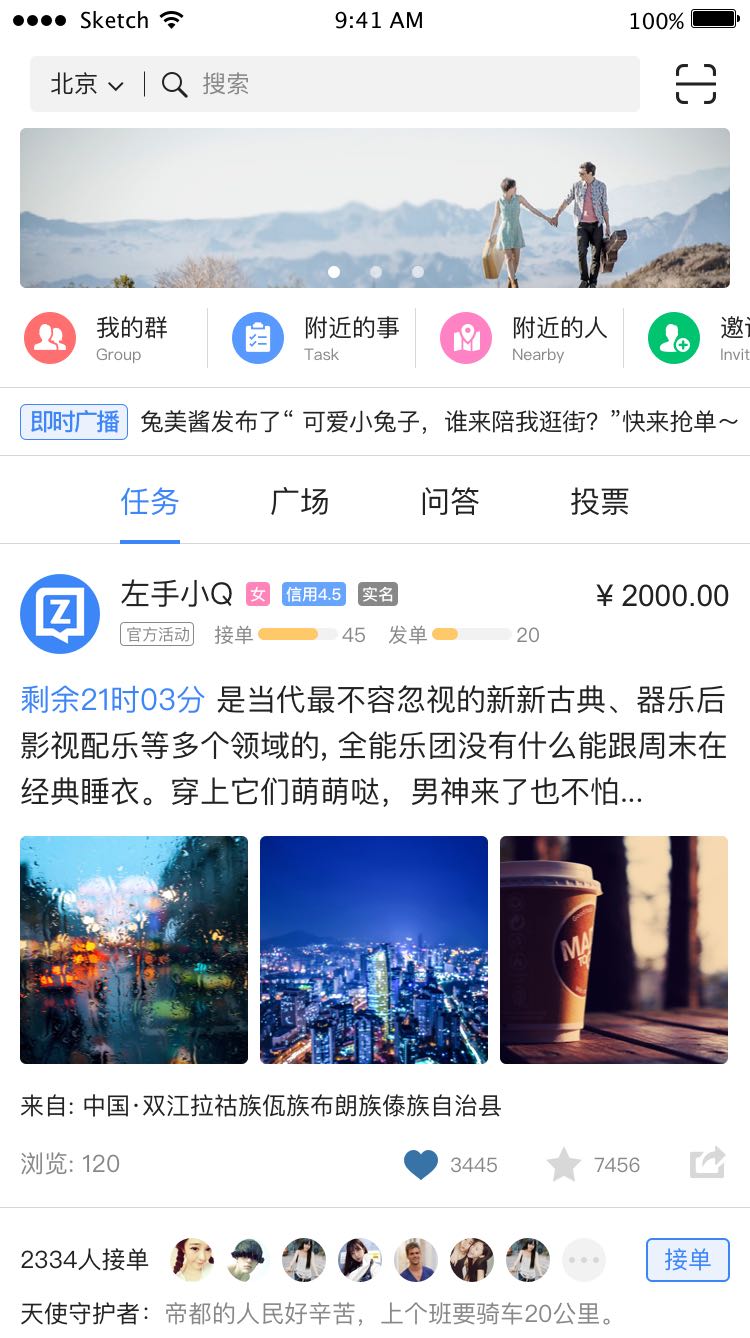
Task: Like the post with 3445 hearts
Action: point(421,1164)
